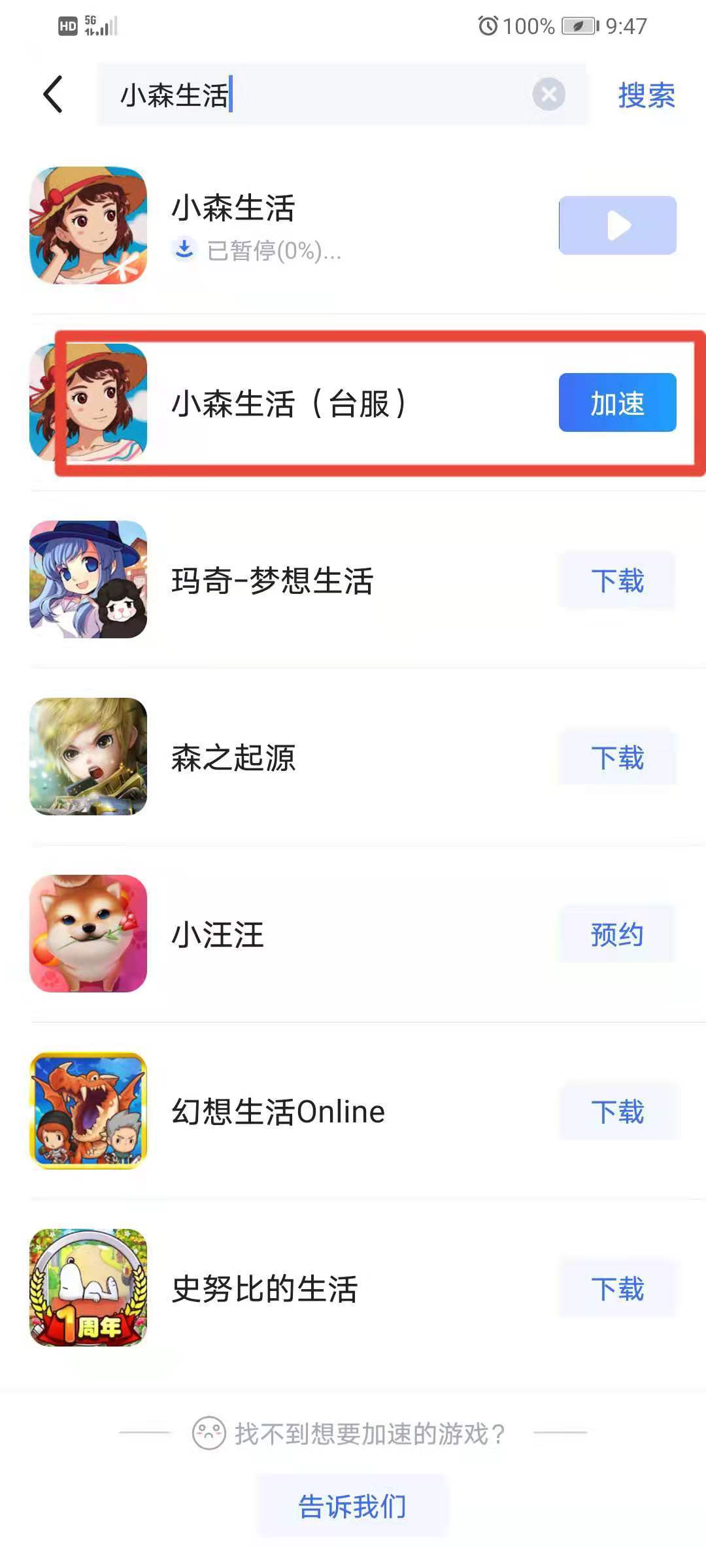Open the 史努比的生活 game entry

(x=264, y=1288)
